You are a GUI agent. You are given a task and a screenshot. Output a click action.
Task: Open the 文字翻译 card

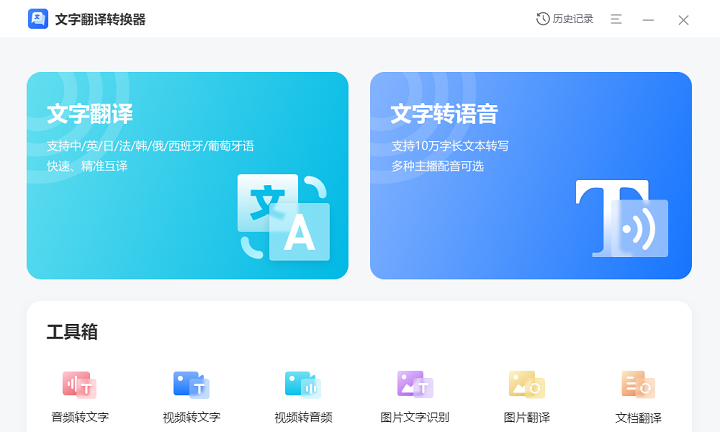[x=187, y=175]
